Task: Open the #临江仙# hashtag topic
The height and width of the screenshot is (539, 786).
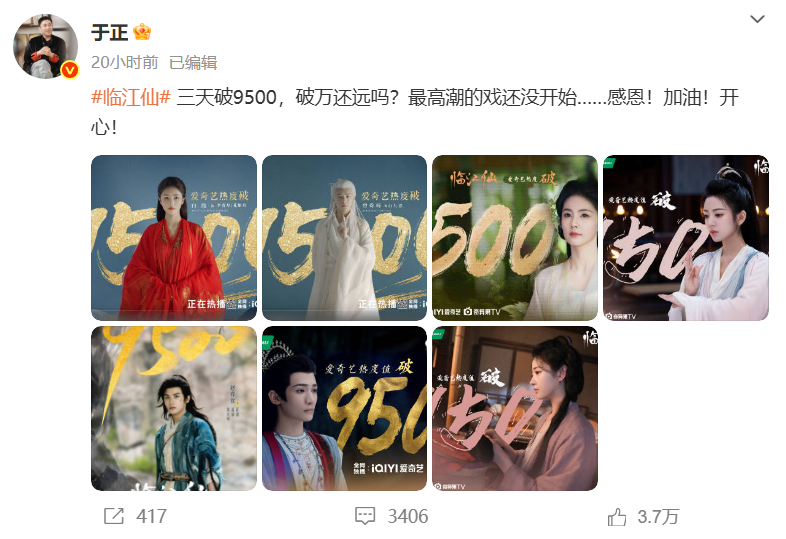Action: coord(131,100)
